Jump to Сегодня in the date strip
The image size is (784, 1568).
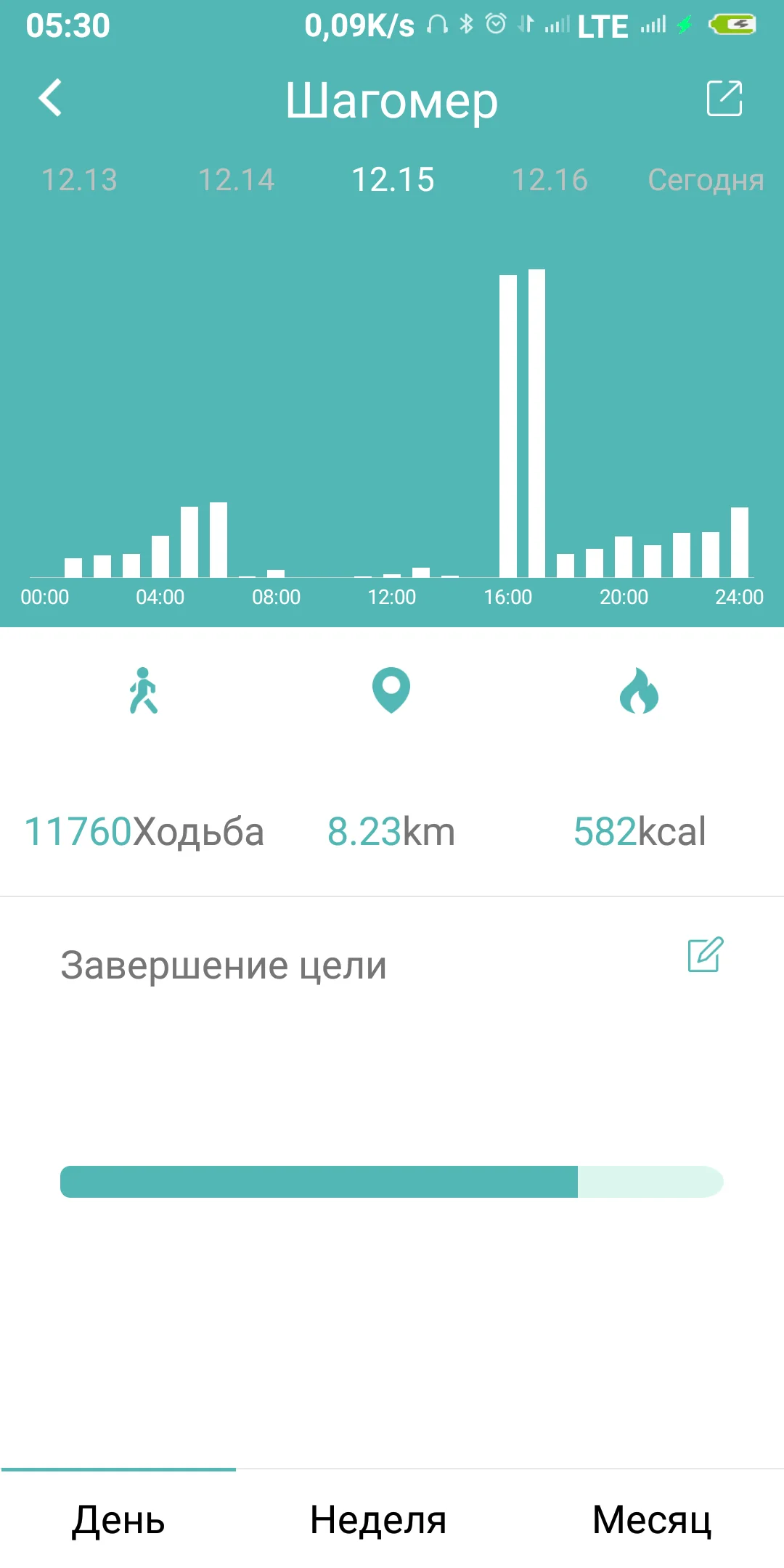pyautogui.click(x=706, y=180)
